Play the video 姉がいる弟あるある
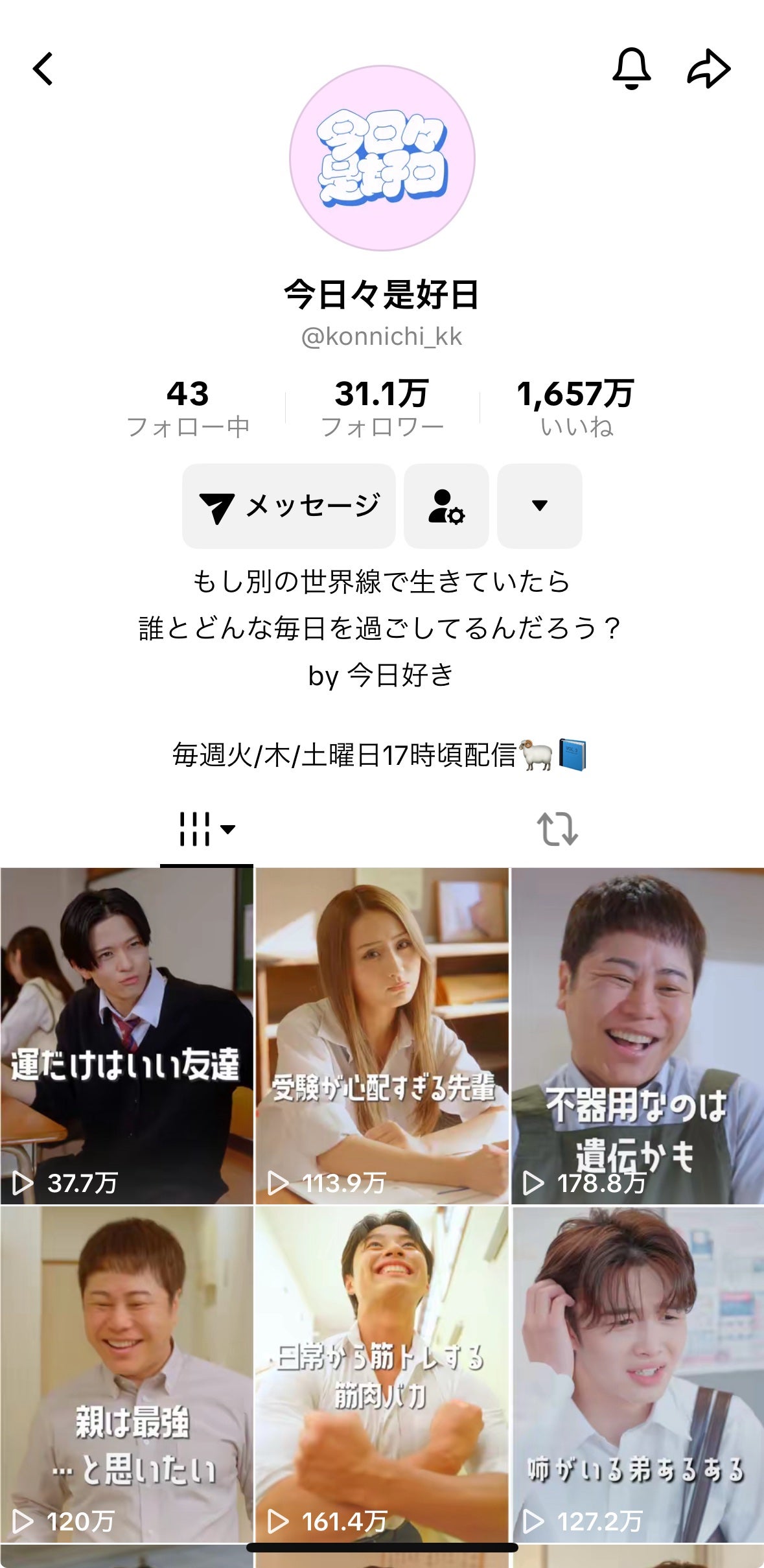This screenshot has width=764, height=1568. pyautogui.click(x=638, y=1374)
